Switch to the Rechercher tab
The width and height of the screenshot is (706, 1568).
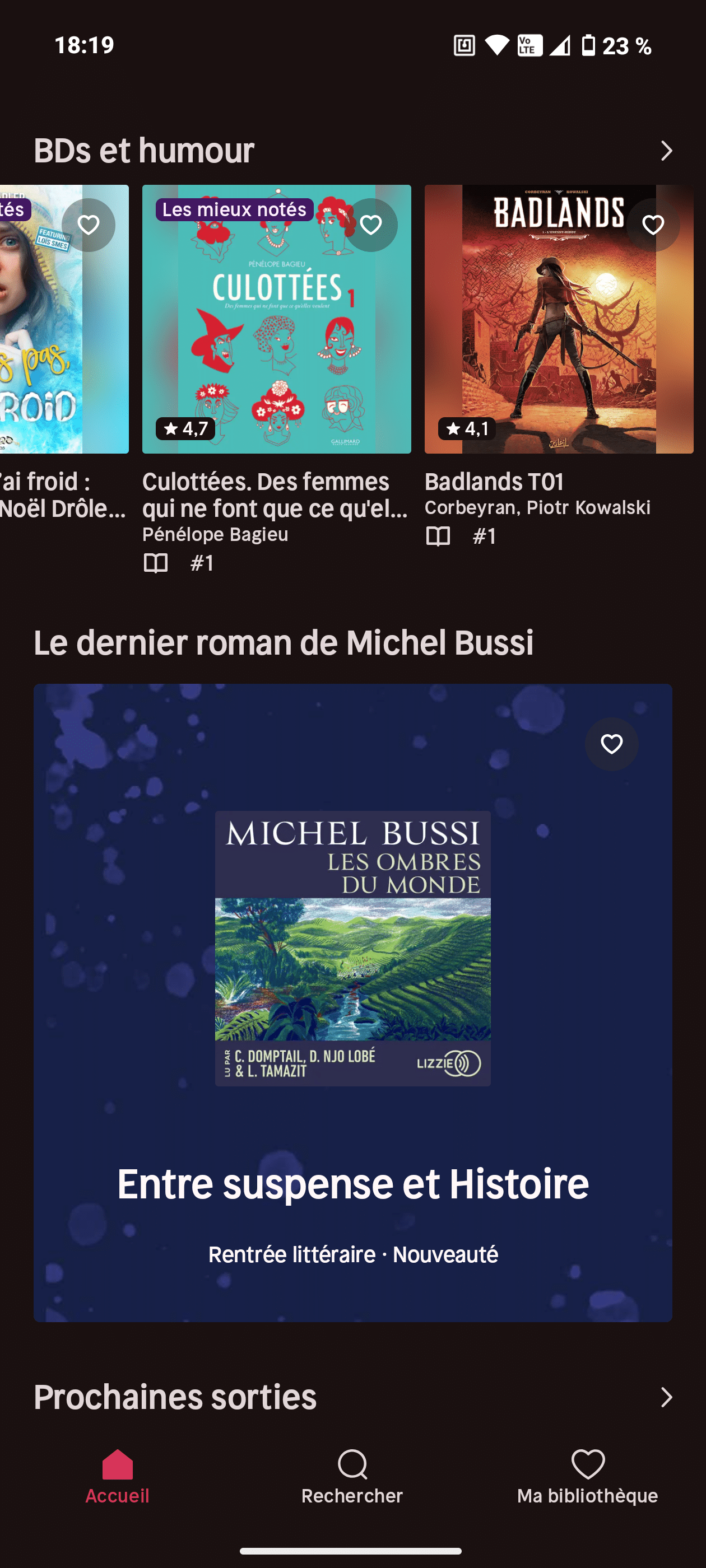(x=352, y=1476)
